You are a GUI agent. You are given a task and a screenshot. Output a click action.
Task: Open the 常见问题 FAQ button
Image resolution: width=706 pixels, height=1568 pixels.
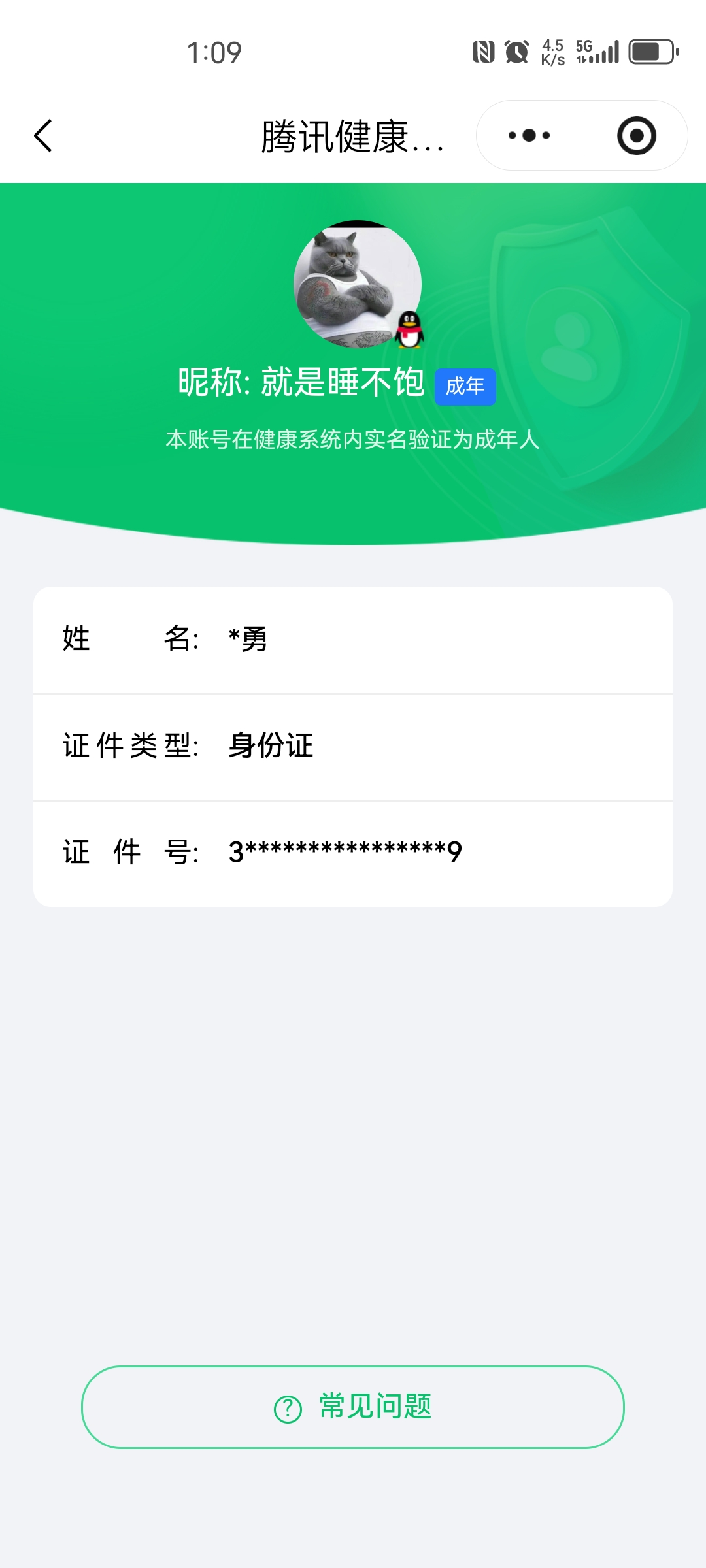(353, 1407)
